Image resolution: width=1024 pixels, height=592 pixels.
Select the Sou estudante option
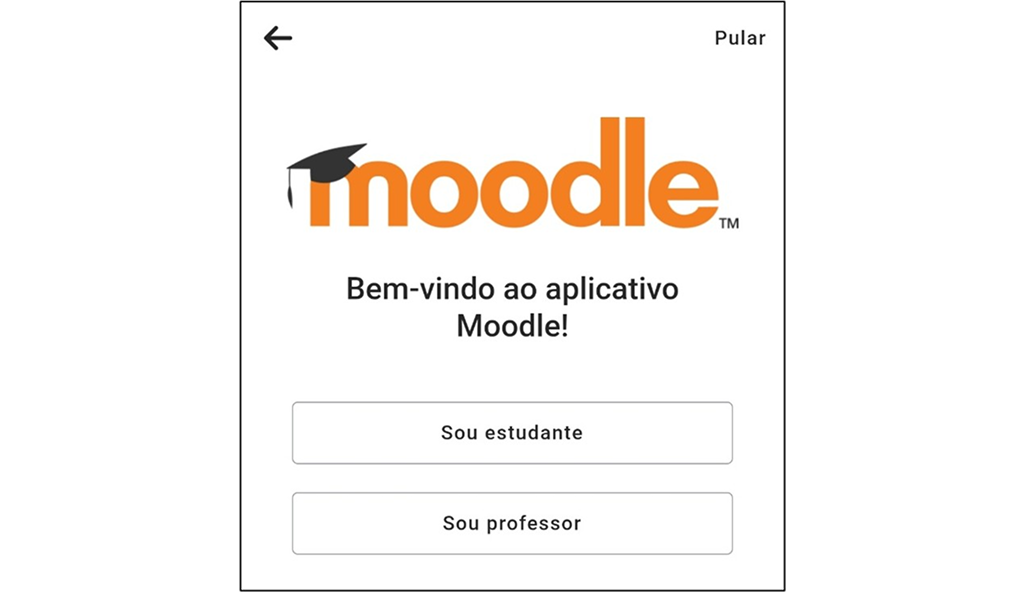tap(512, 433)
